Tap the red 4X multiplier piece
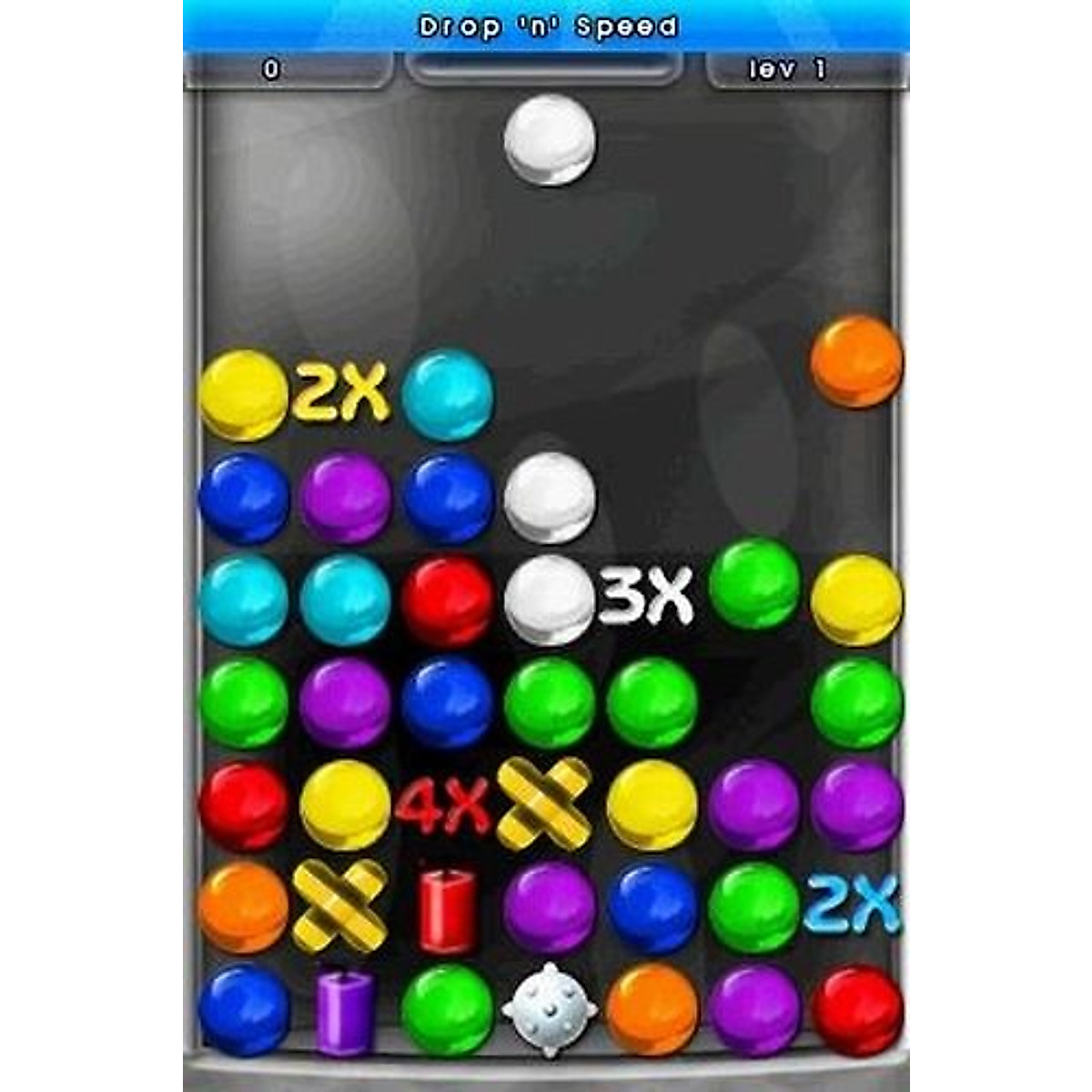The image size is (1092, 1092). (443, 806)
